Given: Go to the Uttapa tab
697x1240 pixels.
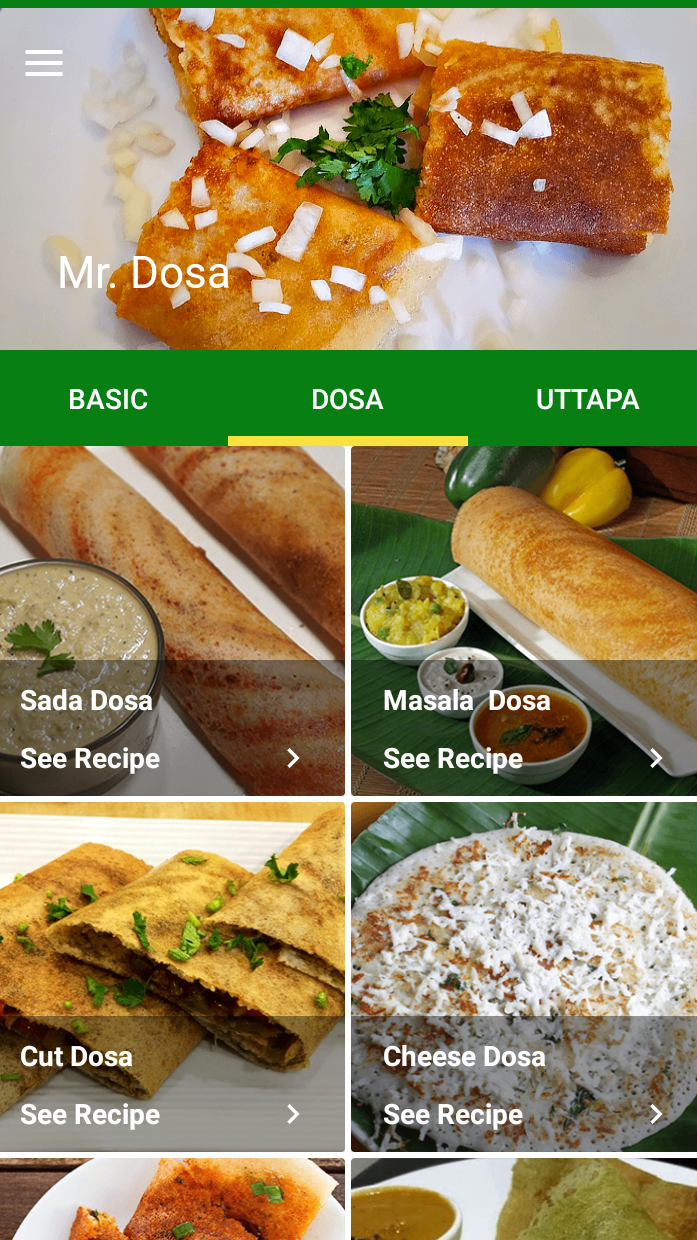Looking at the screenshot, I should 587,400.
